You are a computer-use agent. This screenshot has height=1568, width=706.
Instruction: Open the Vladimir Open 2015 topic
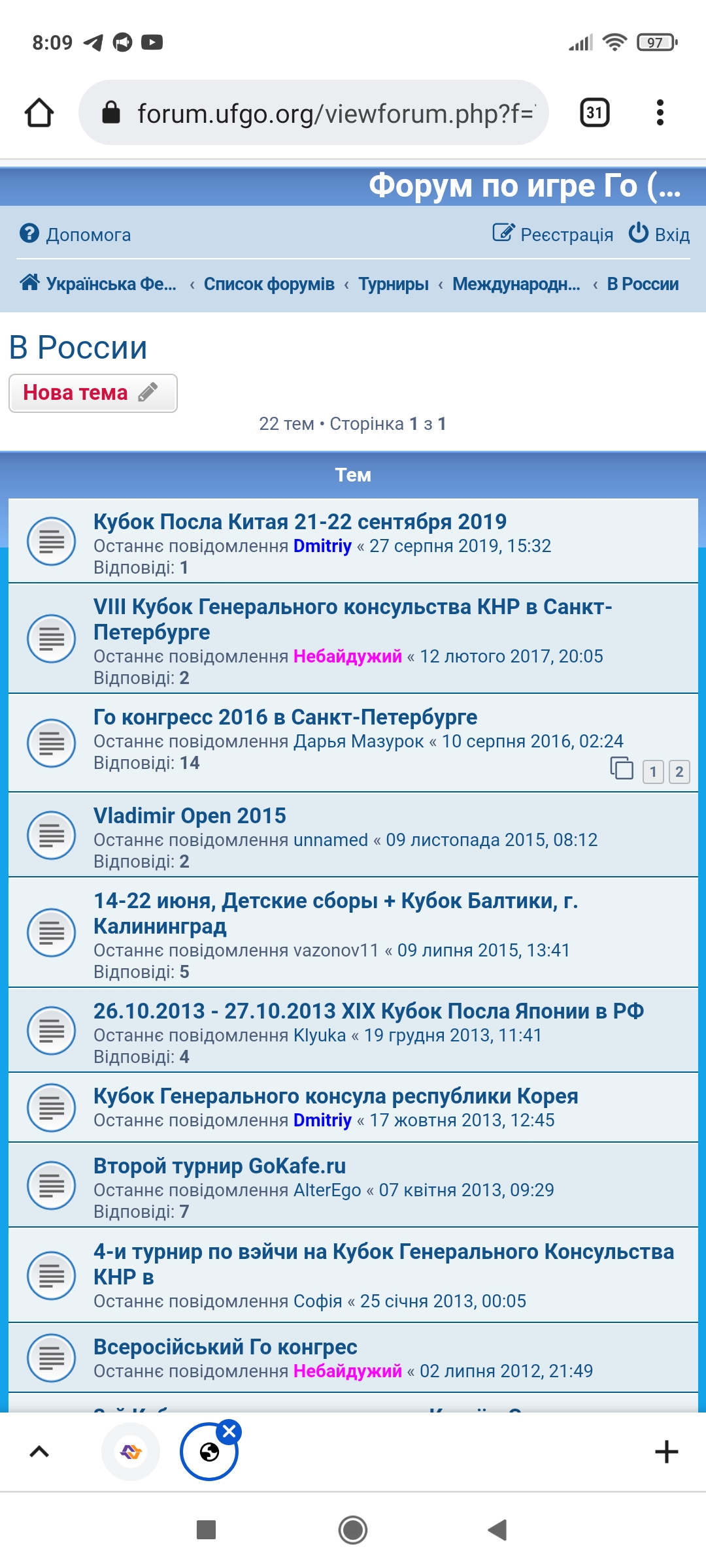(190, 815)
